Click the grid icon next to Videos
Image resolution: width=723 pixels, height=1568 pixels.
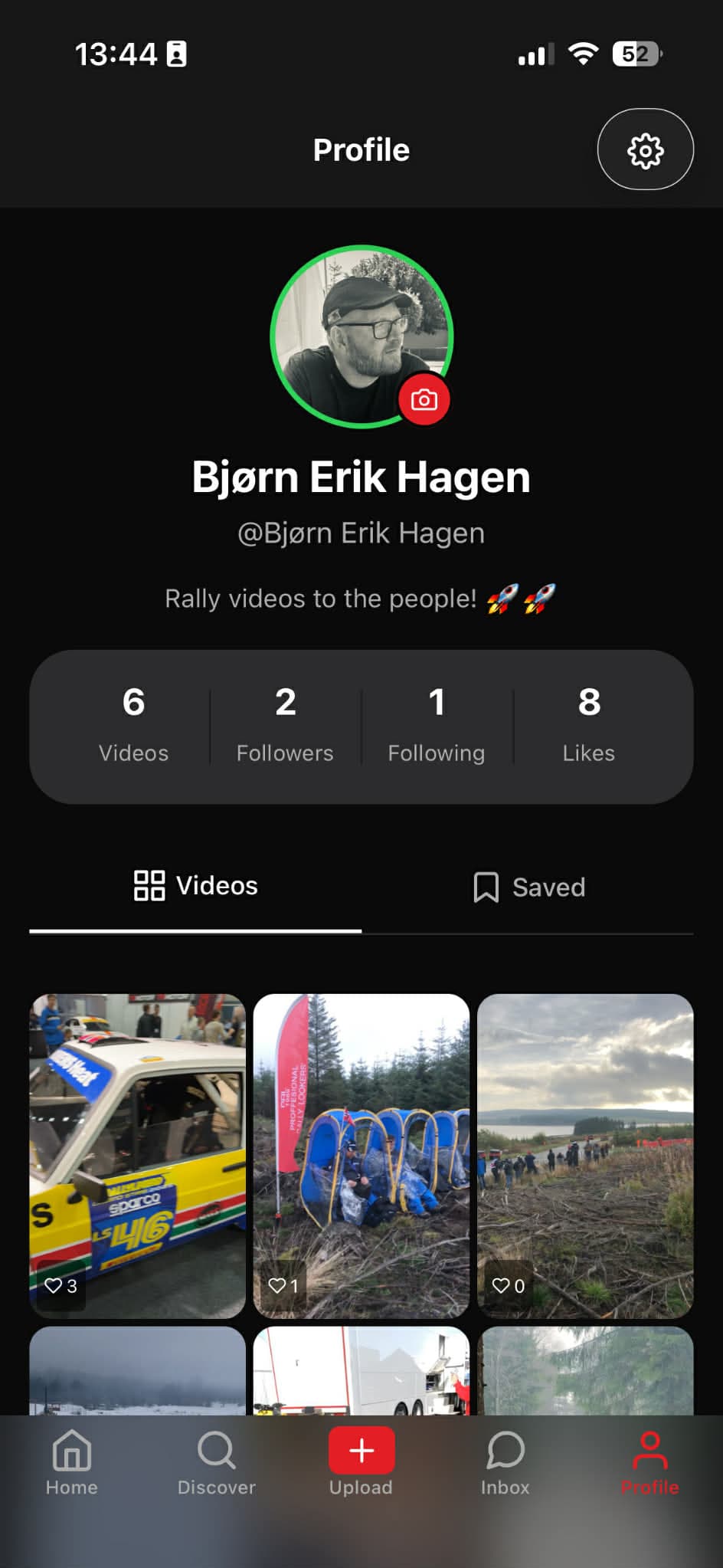coord(150,885)
